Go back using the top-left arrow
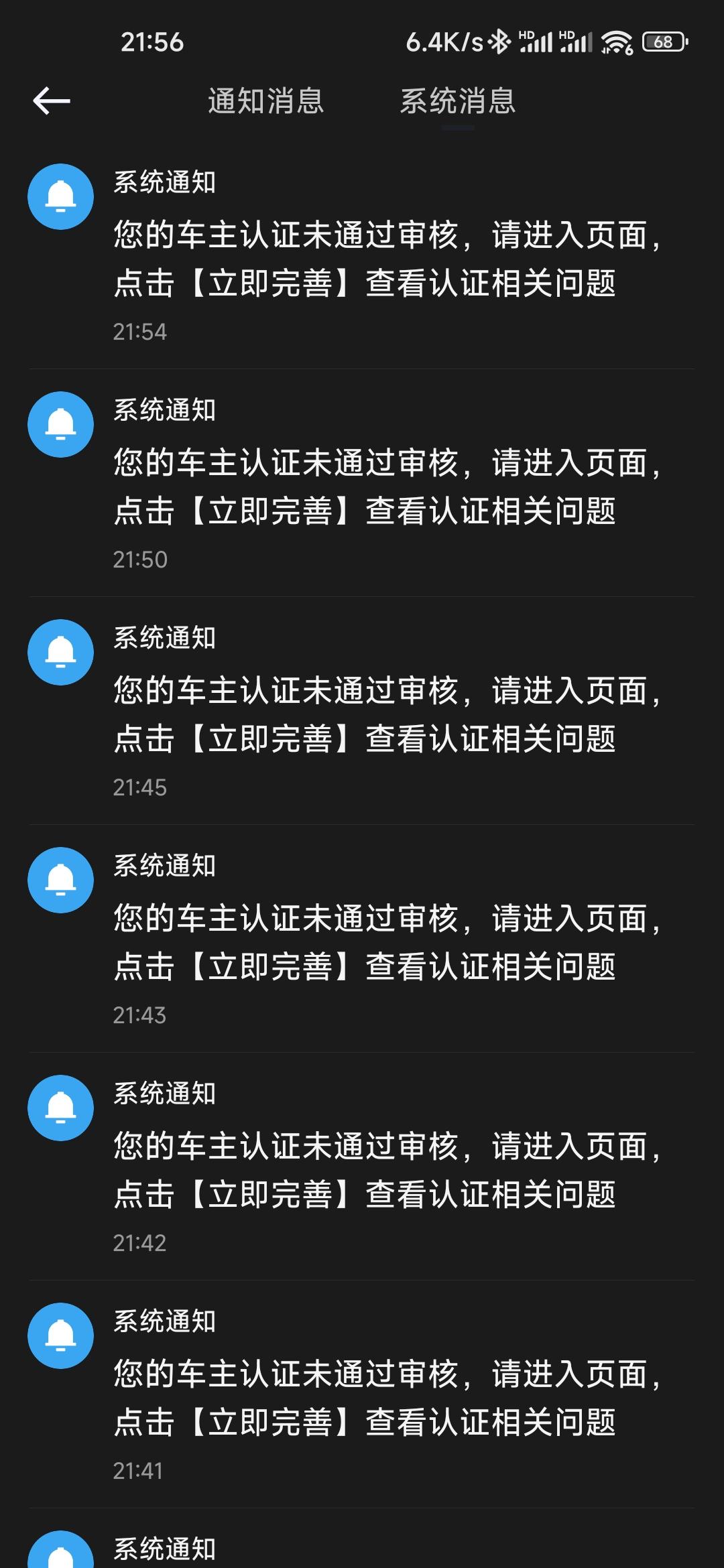The height and width of the screenshot is (1568, 724). pos(52,101)
